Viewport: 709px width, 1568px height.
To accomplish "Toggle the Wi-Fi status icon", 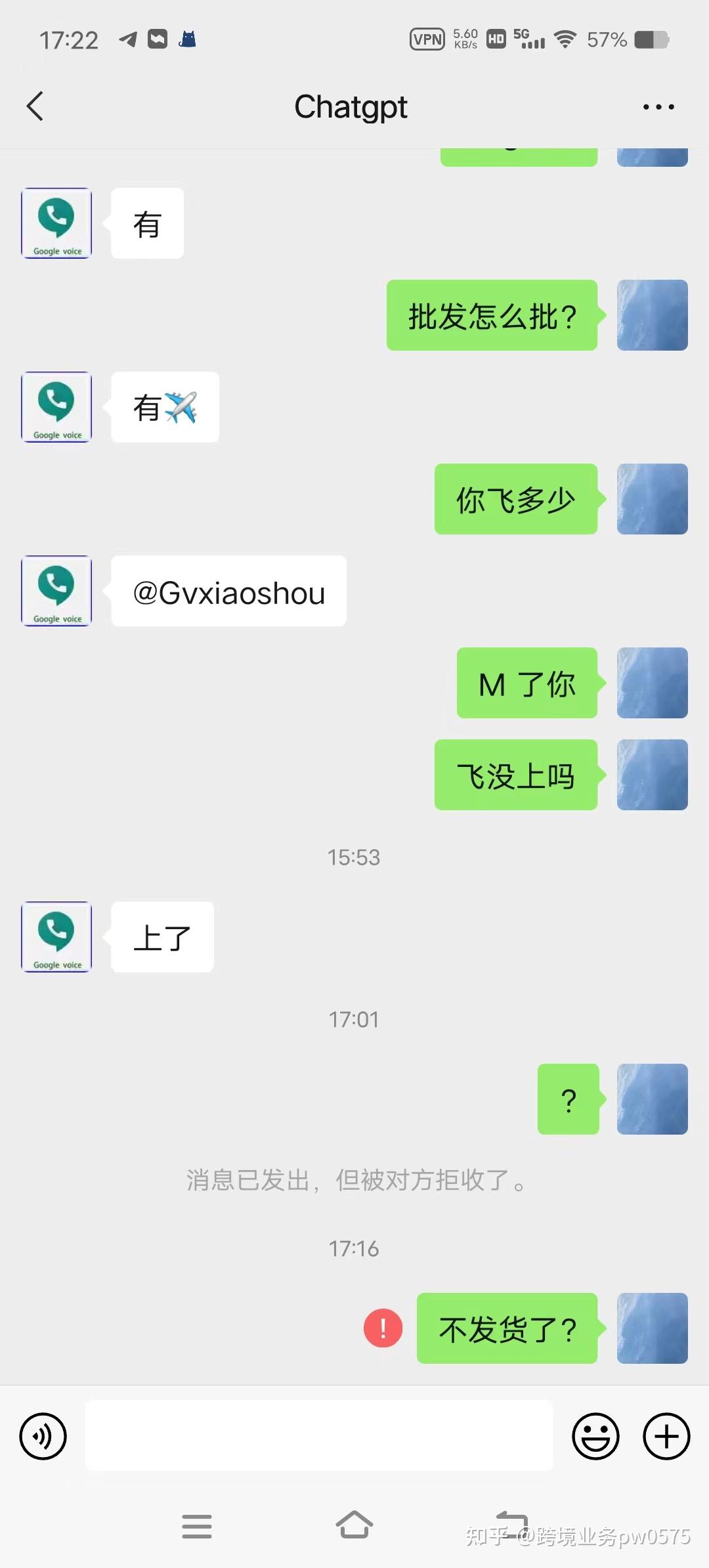I will [564, 39].
